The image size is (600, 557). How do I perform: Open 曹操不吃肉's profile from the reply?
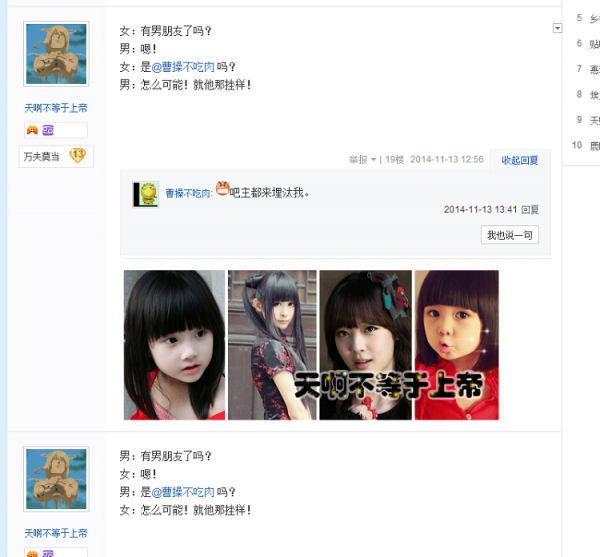187,193
